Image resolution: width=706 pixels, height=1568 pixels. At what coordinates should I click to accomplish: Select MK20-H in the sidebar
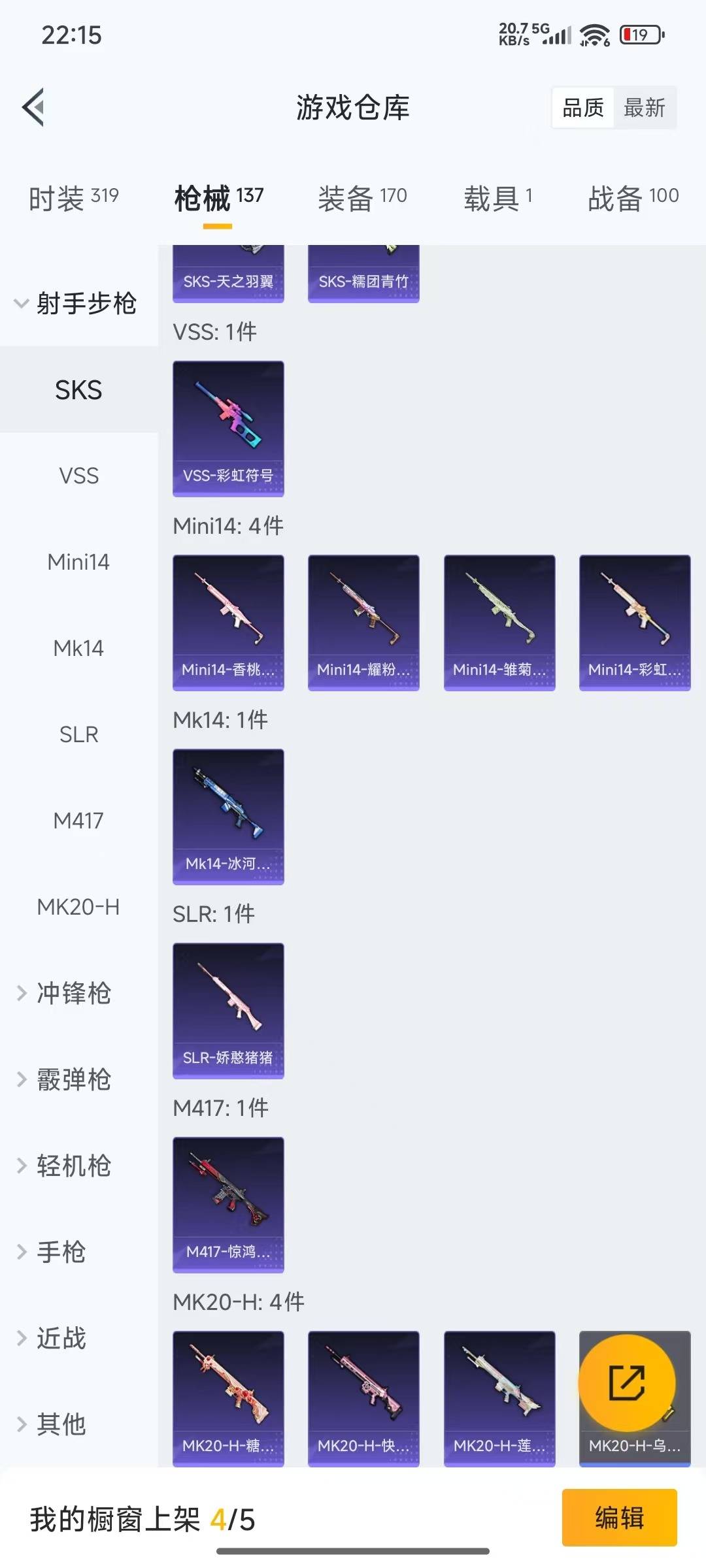click(x=78, y=907)
